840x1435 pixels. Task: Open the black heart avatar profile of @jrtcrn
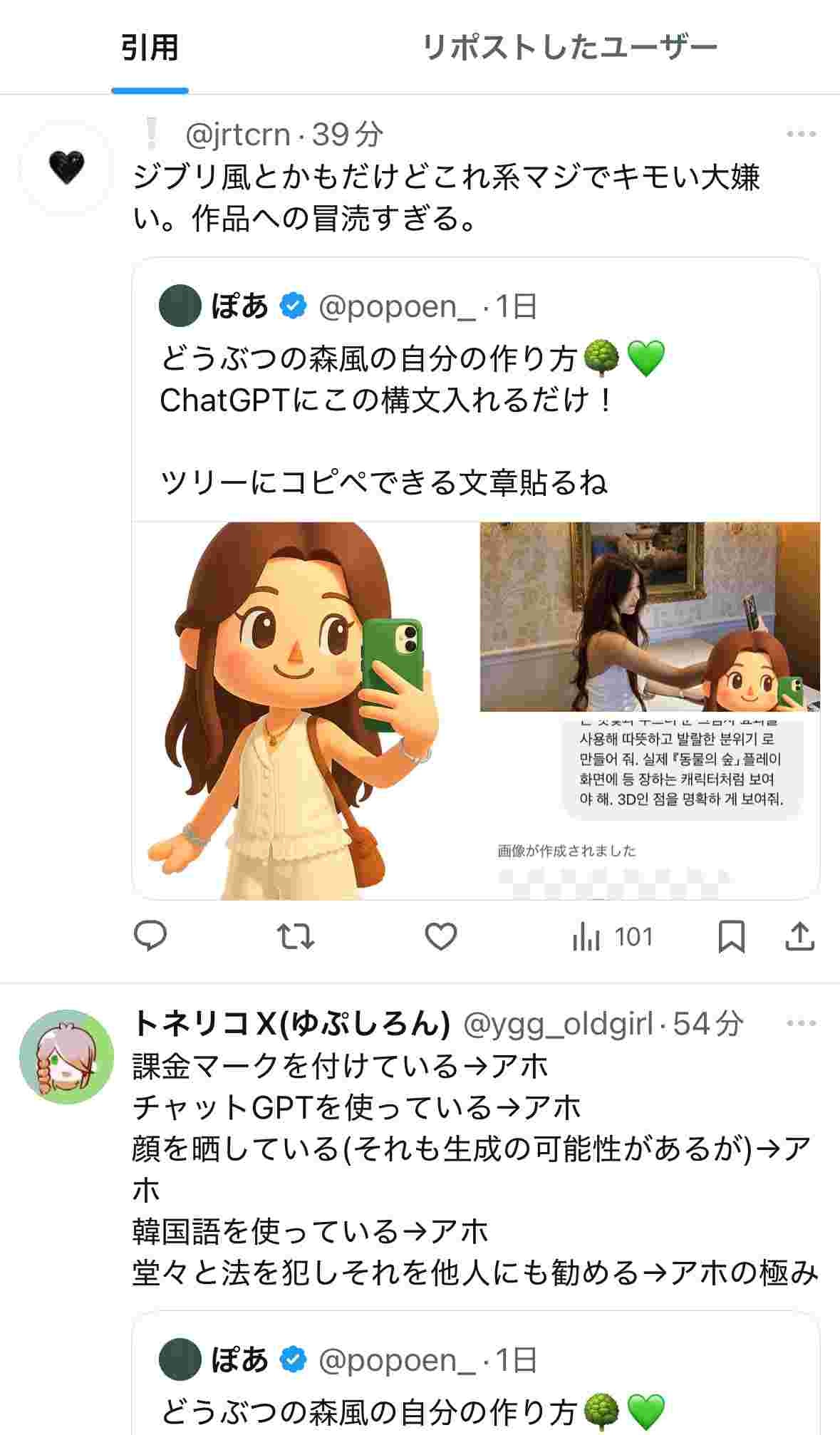[66, 167]
